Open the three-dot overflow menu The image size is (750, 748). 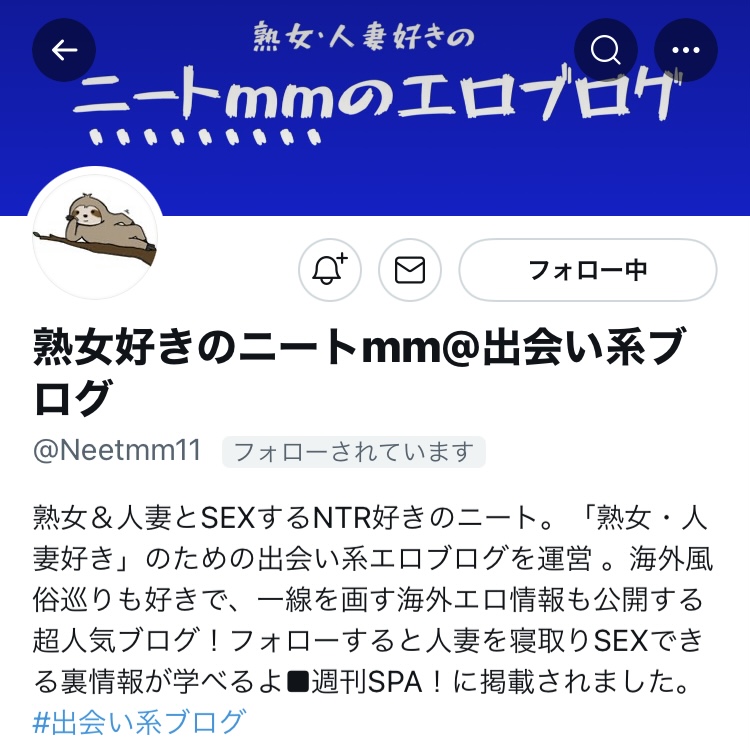pyautogui.click(x=686, y=50)
